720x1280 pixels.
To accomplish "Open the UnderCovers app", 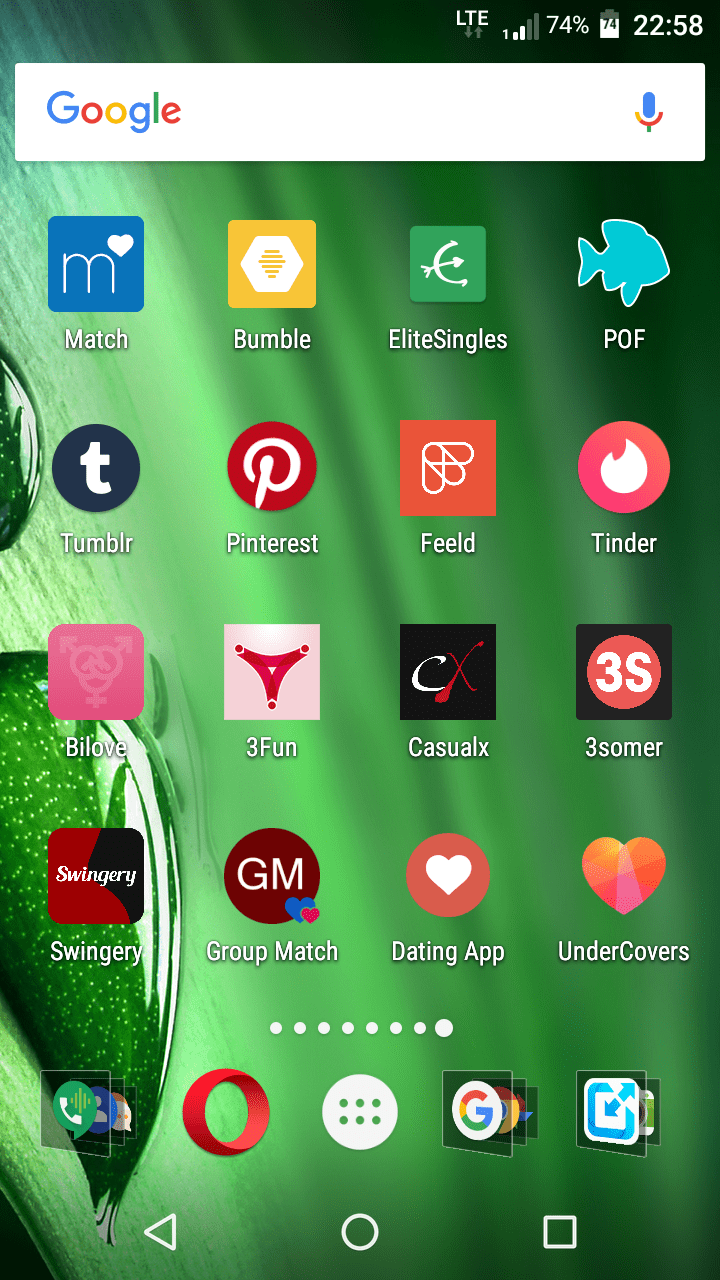I will 624,876.
